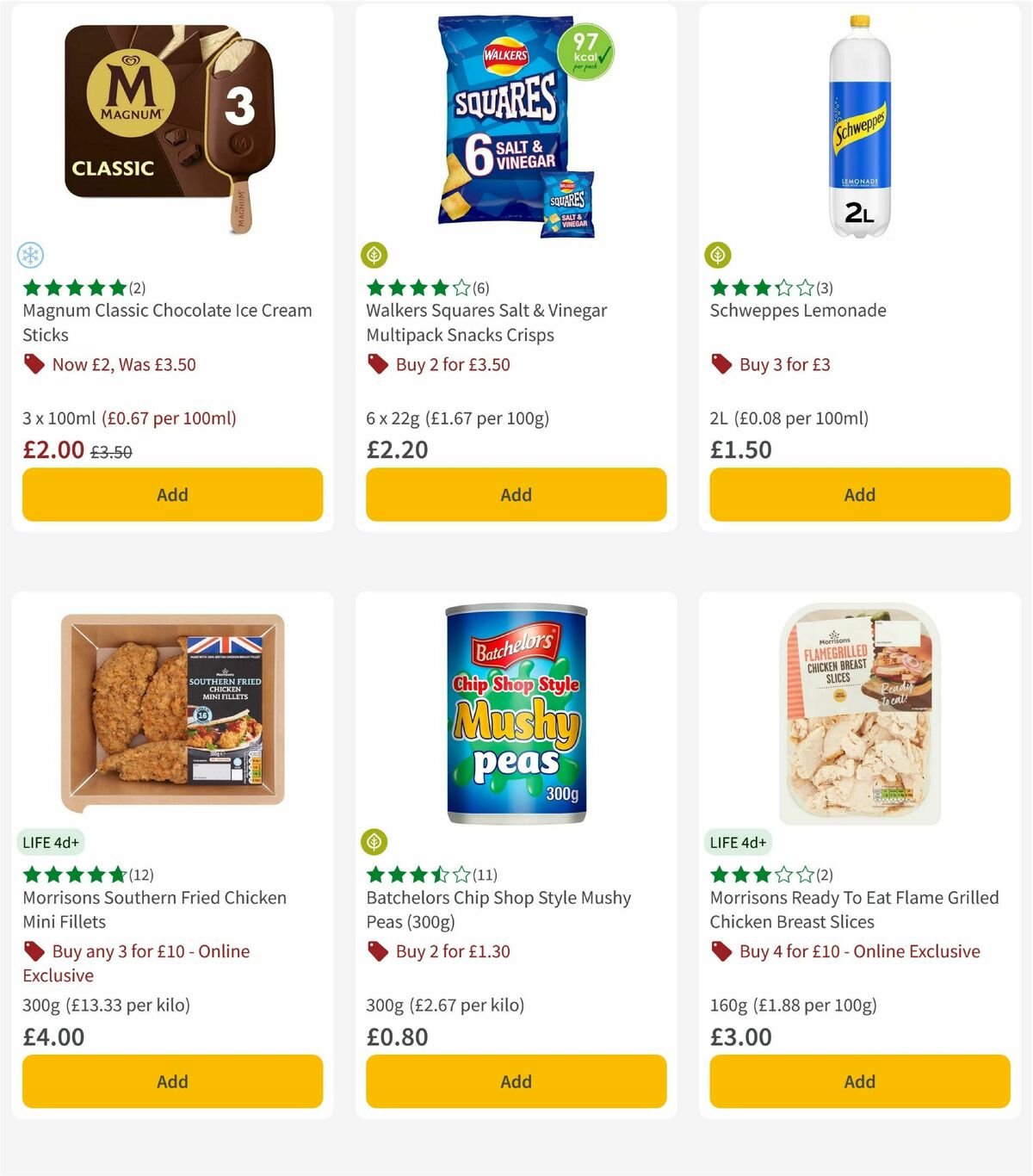The height and width of the screenshot is (1176, 1033).
Task: Open the (2) reviews for Flame Grilled Chicken Slices
Action: 825,875
